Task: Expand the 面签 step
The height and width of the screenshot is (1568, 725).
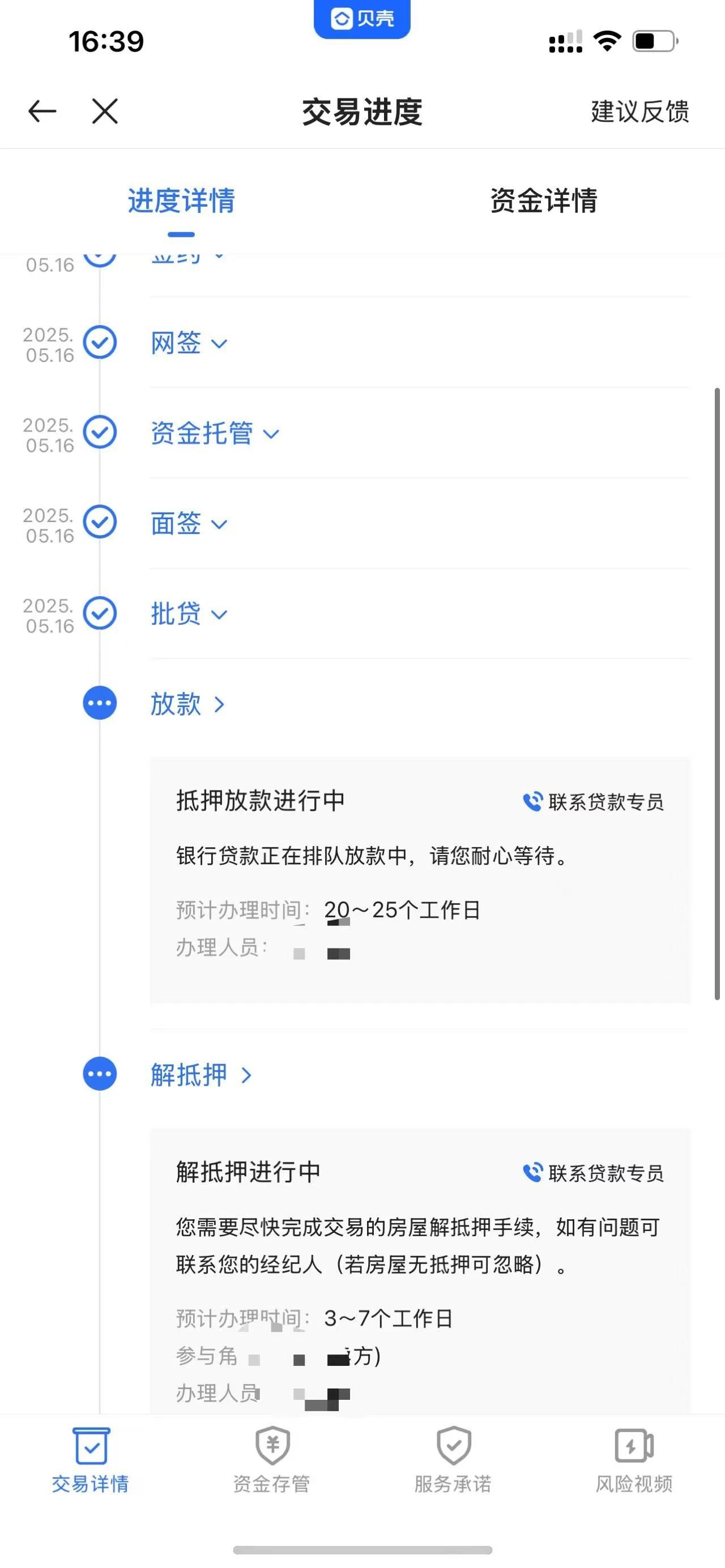Action: (x=188, y=523)
